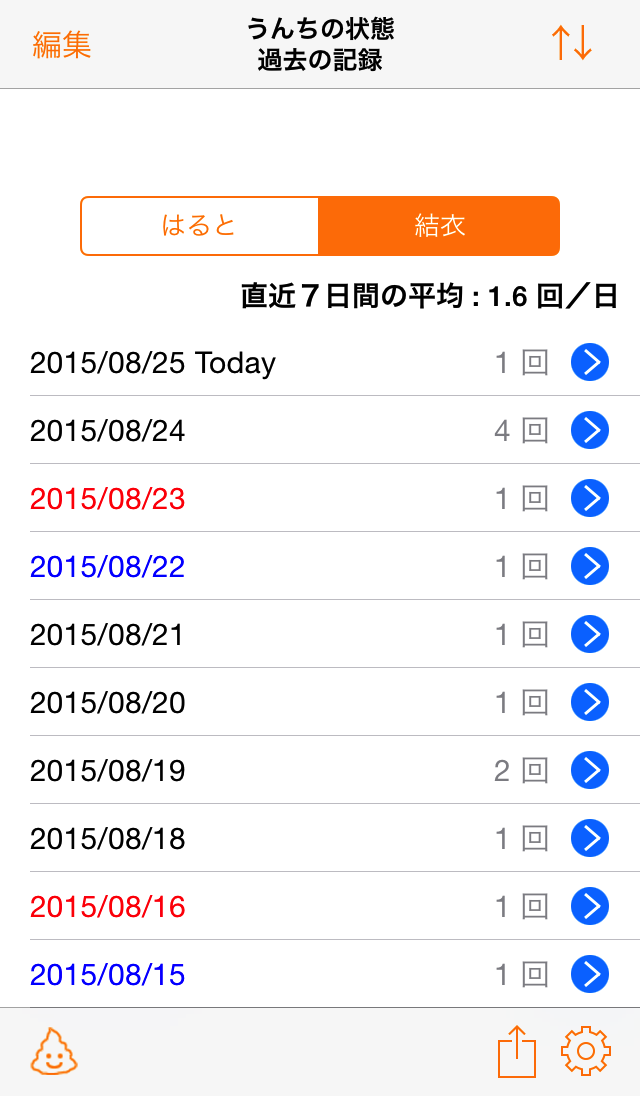Open details for 2015/08/24
Image resolution: width=640 pixels, height=1096 pixels.
320,430
